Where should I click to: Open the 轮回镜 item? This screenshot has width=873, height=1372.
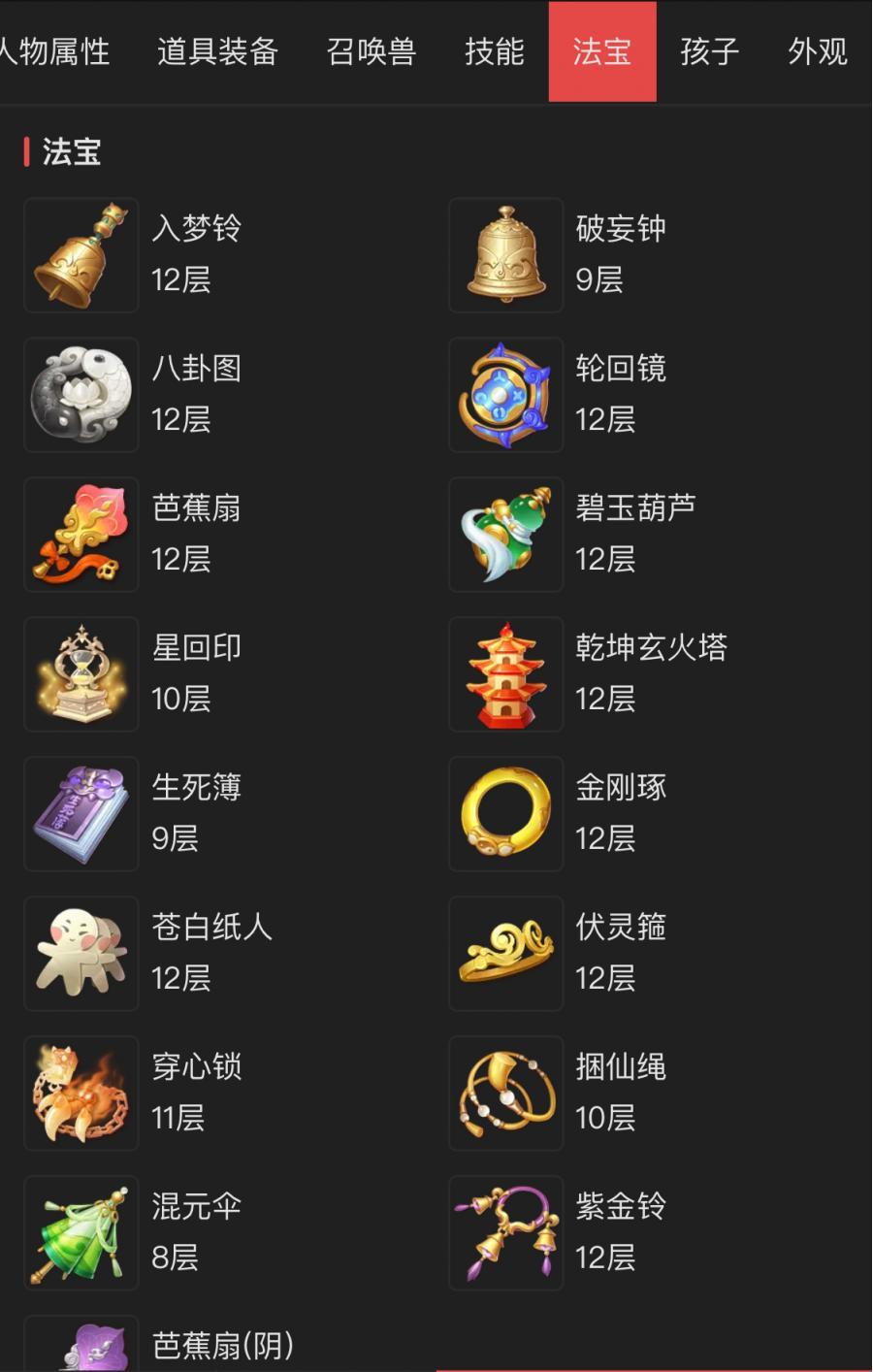tap(505, 395)
